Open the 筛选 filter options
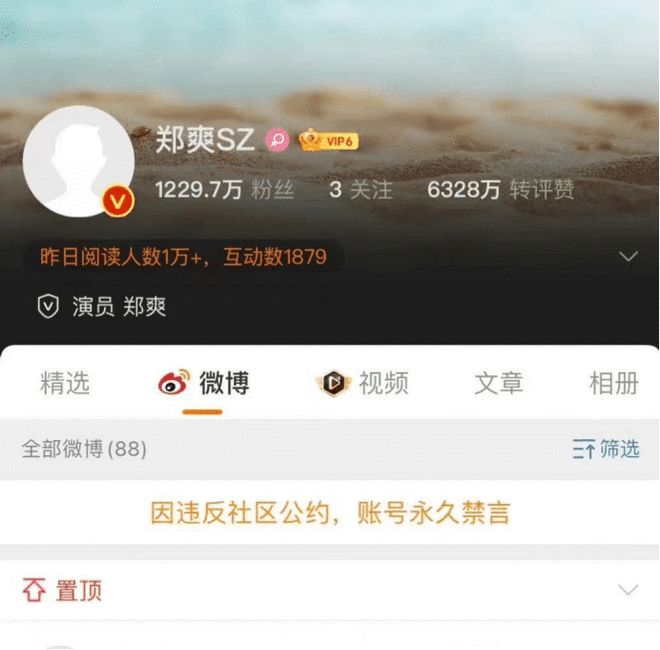Viewport: 660px width, 650px height. (x=606, y=449)
